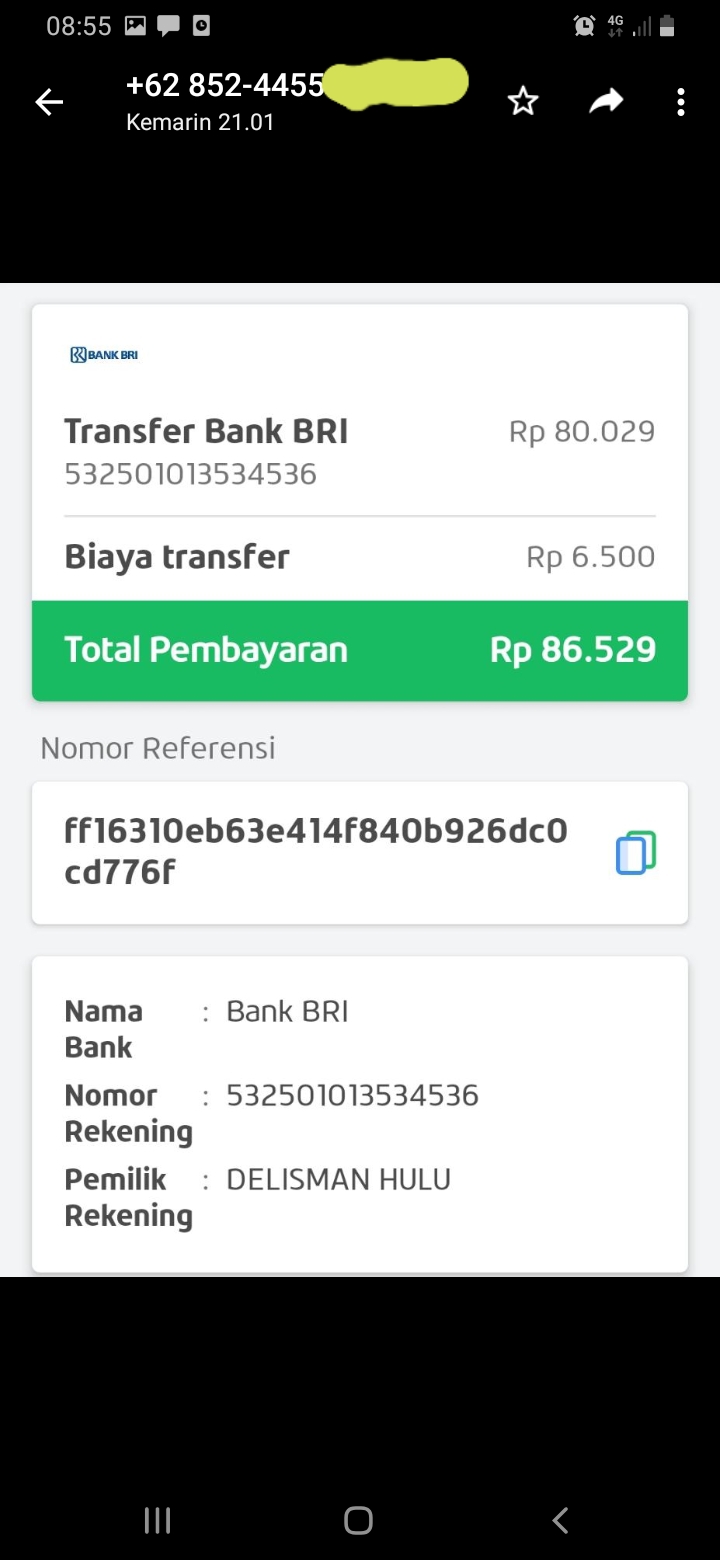Go back from the image viewer
This screenshot has height=1560, width=720.
49,102
